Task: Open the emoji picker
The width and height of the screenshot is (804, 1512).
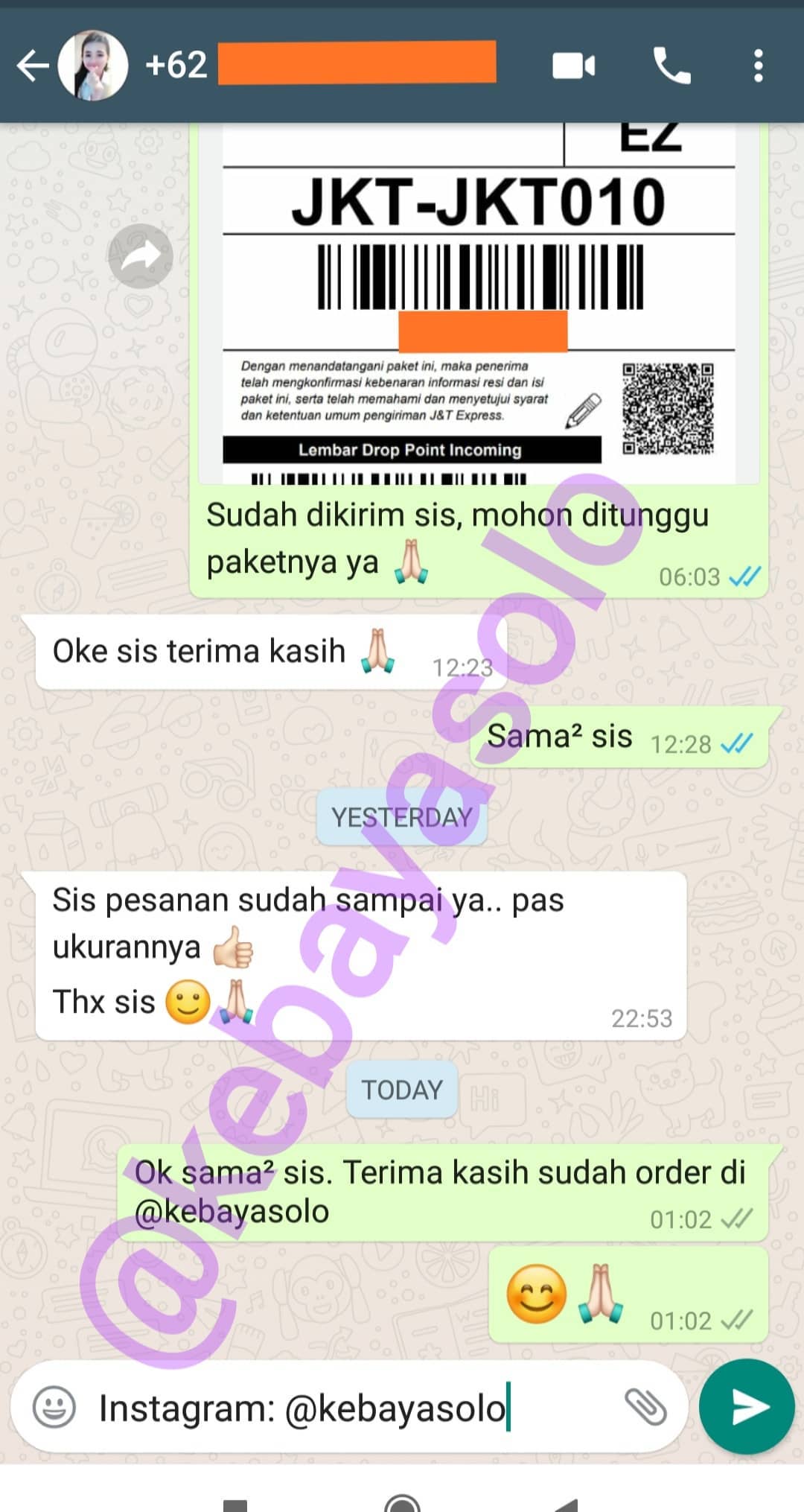Action: click(54, 1408)
